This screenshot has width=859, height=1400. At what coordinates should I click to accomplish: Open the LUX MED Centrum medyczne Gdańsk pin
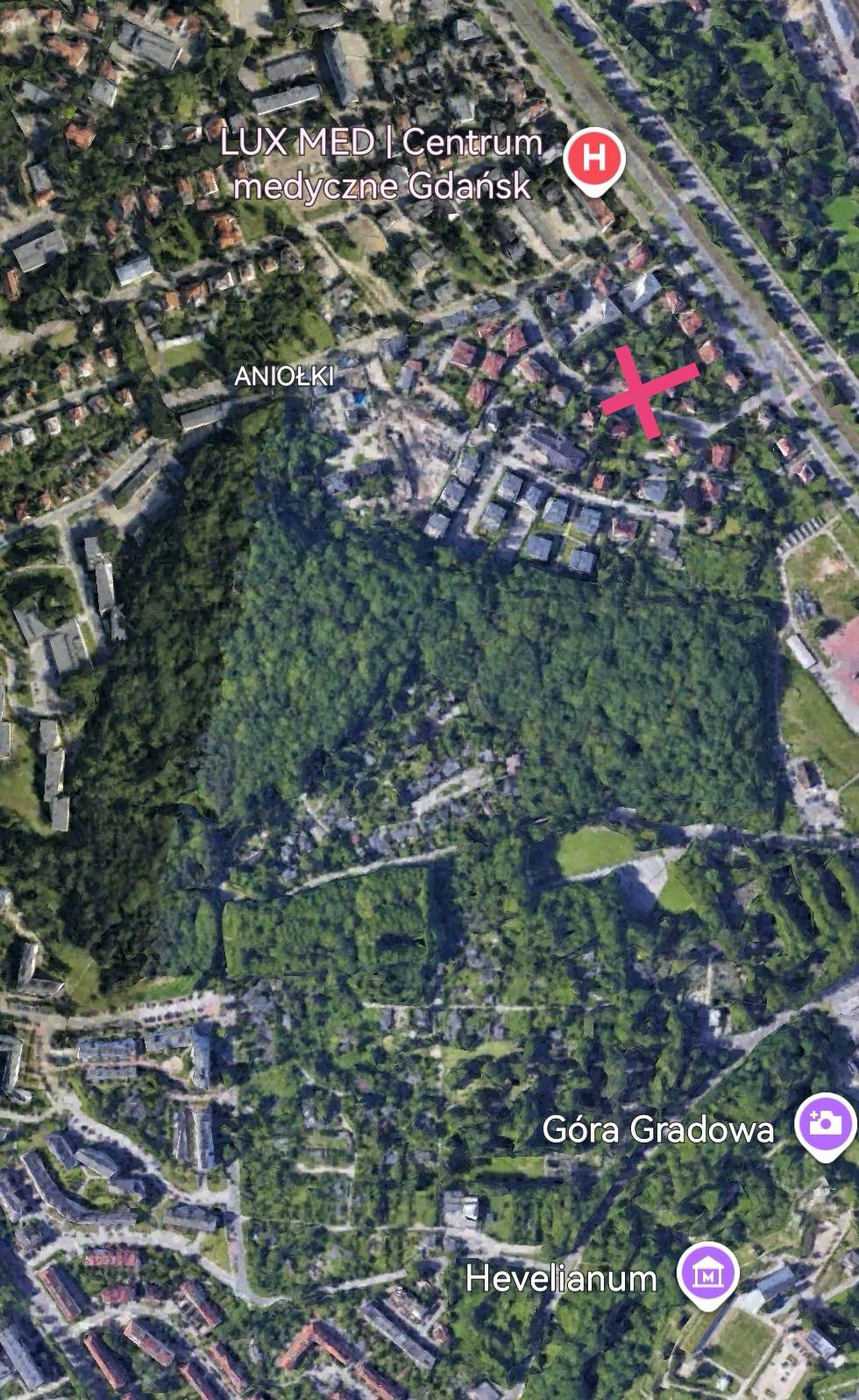pyautogui.click(x=593, y=160)
